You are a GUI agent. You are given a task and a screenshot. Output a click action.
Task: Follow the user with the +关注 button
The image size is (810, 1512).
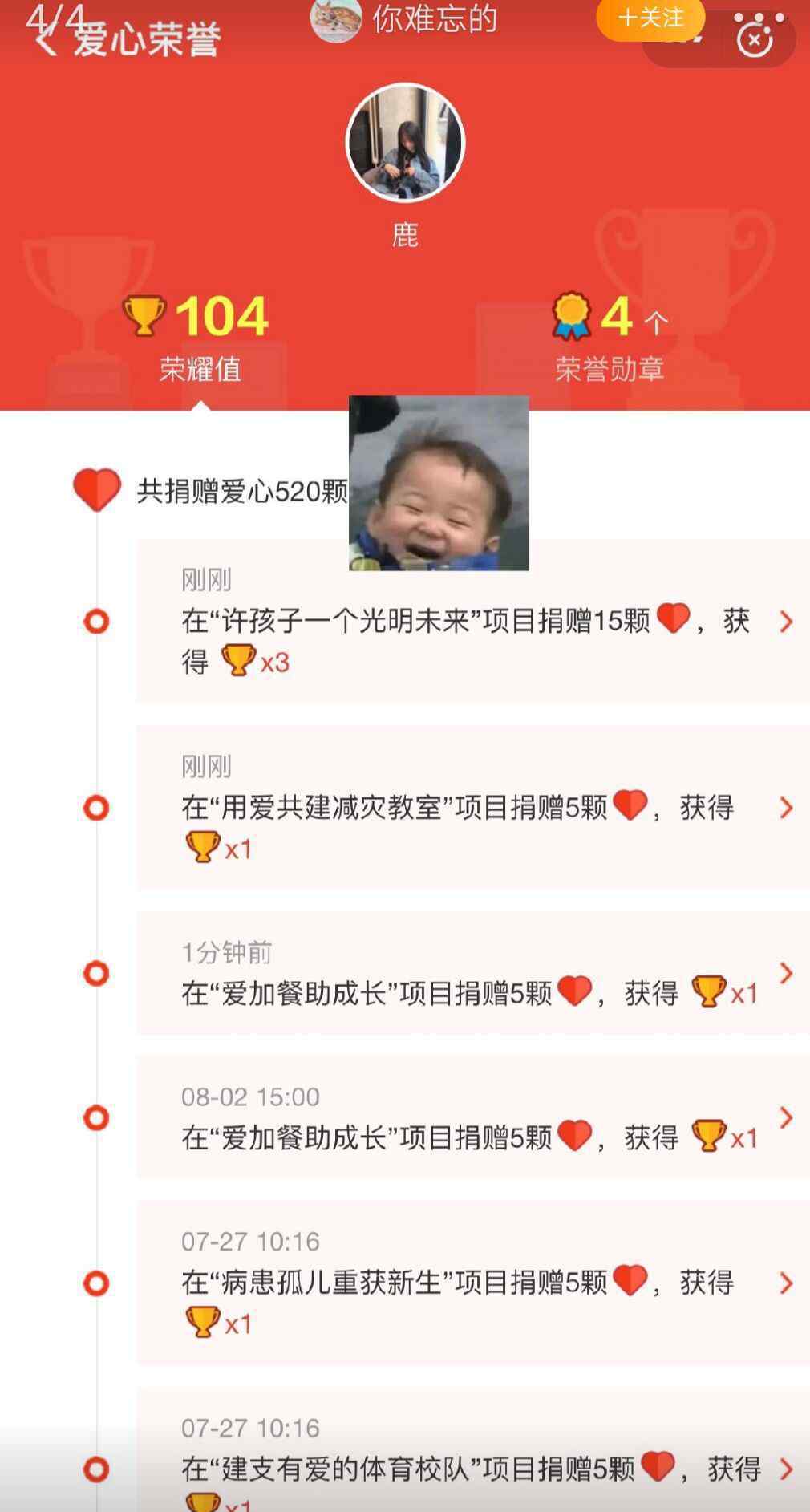[650, 17]
